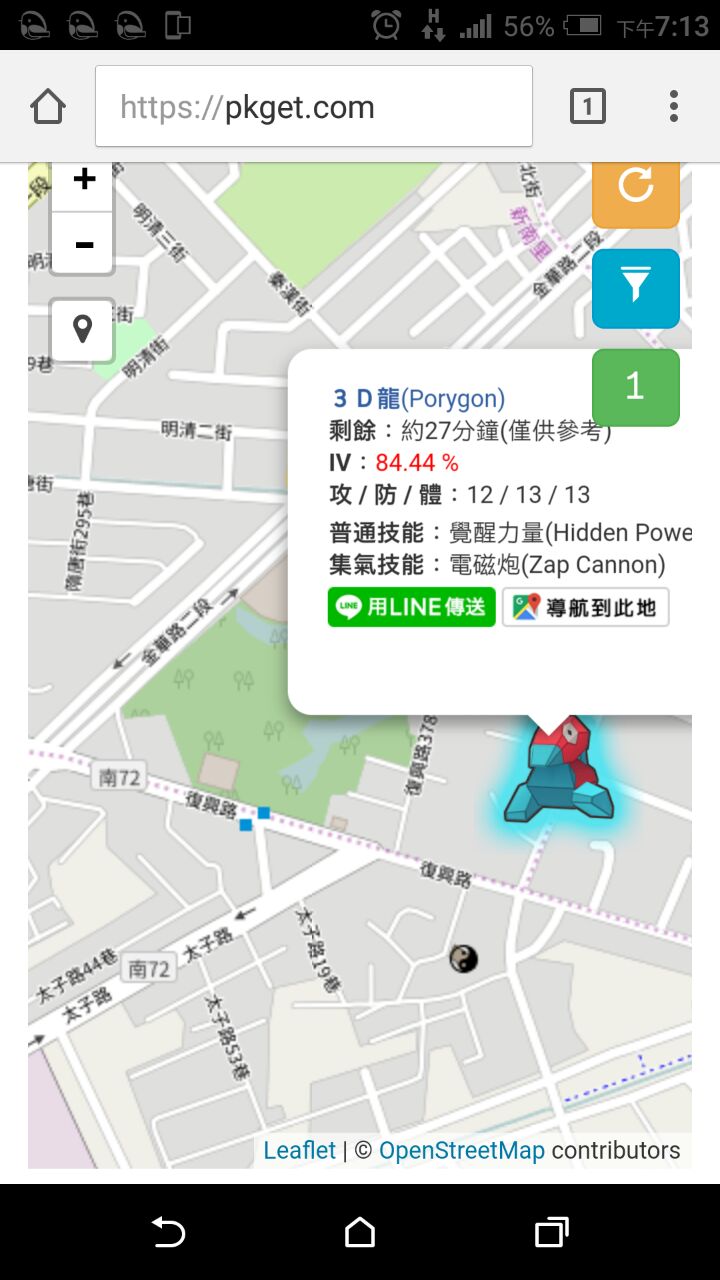Screen dimensions: 720x1280
Task: Go to the browser home page
Action: (x=48, y=107)
